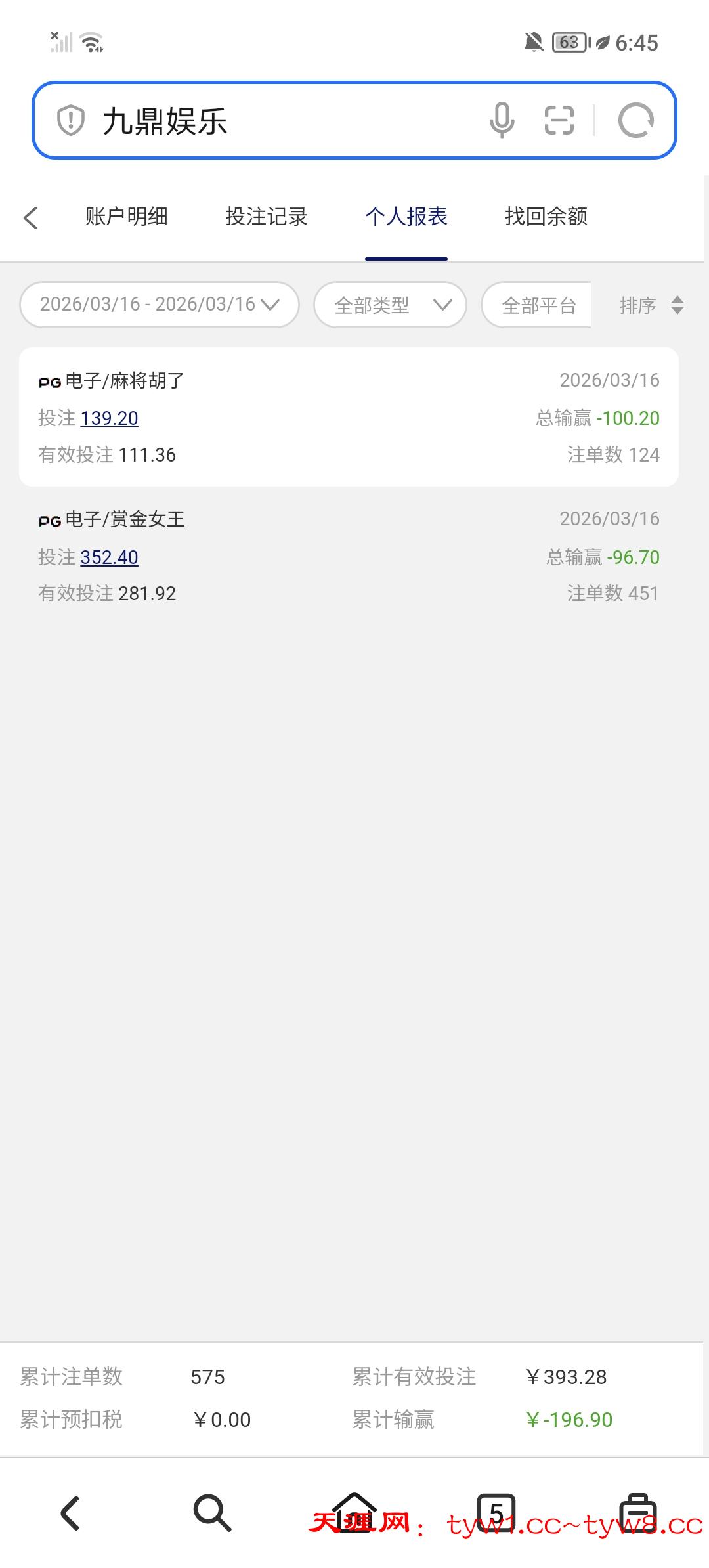Open the scan icon in address bar
Viewport: 709px width, 1568px height.
click(559, 121)
